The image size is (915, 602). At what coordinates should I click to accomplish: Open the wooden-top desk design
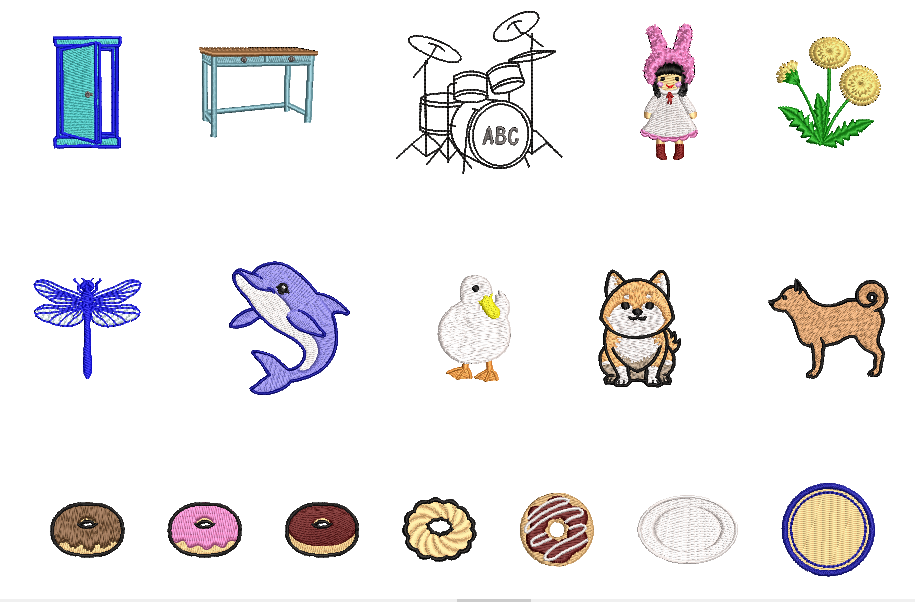coord(258,88)
